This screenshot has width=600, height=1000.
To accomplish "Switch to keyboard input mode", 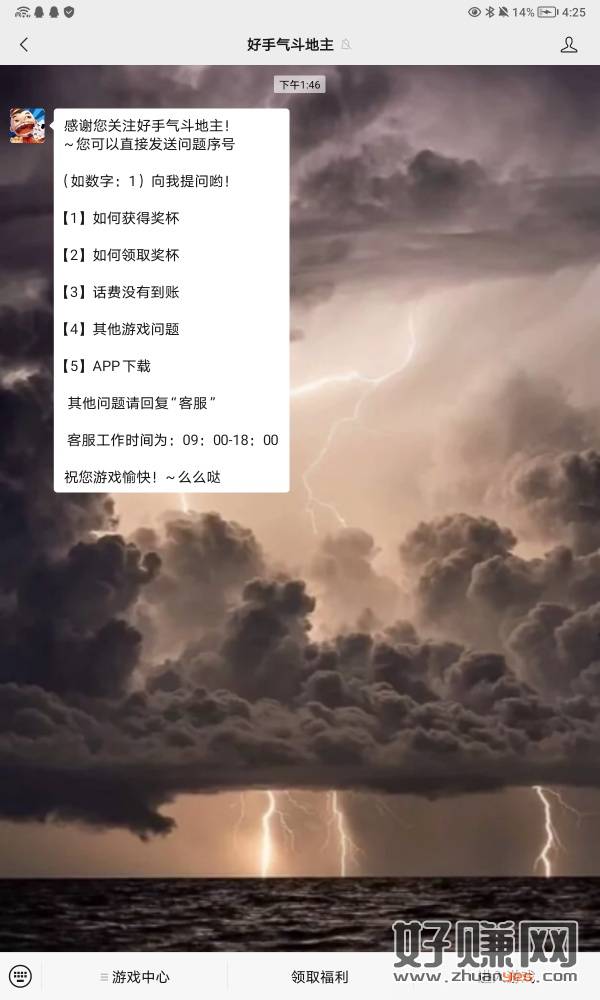I will (20, 976).
